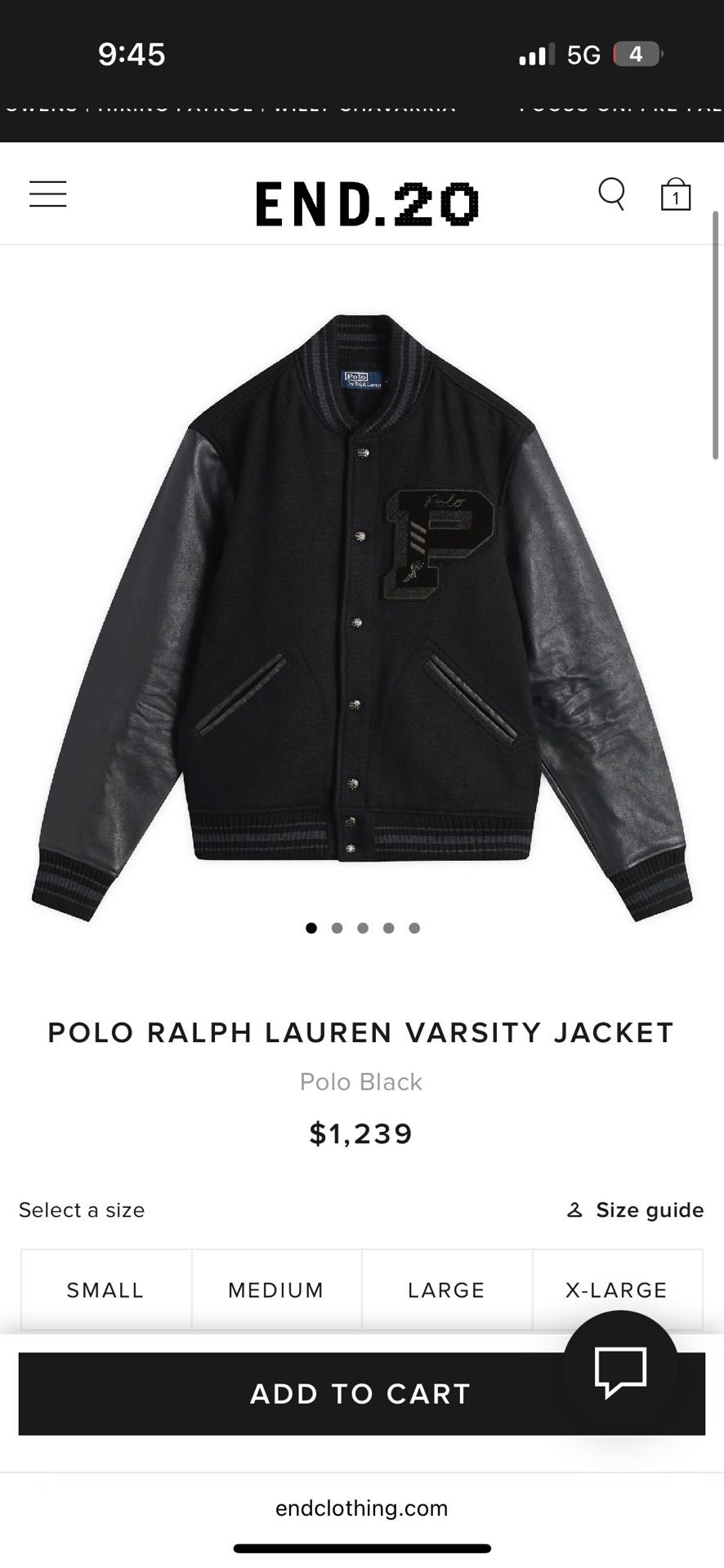724x1568 pixels.
Task: Go to the END. homepage logo
Action: [367, 203]
